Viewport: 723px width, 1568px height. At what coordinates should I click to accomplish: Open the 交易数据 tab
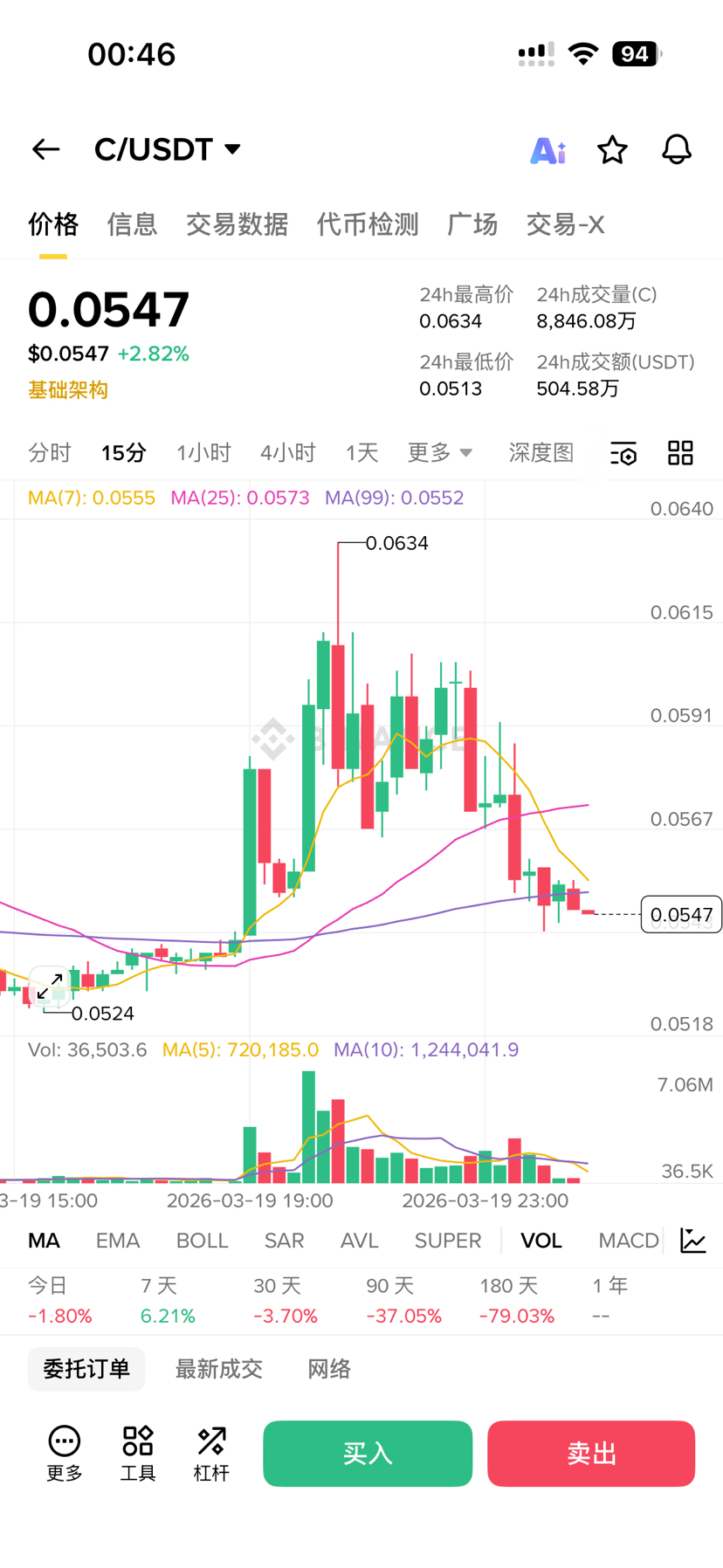(237, 224)
